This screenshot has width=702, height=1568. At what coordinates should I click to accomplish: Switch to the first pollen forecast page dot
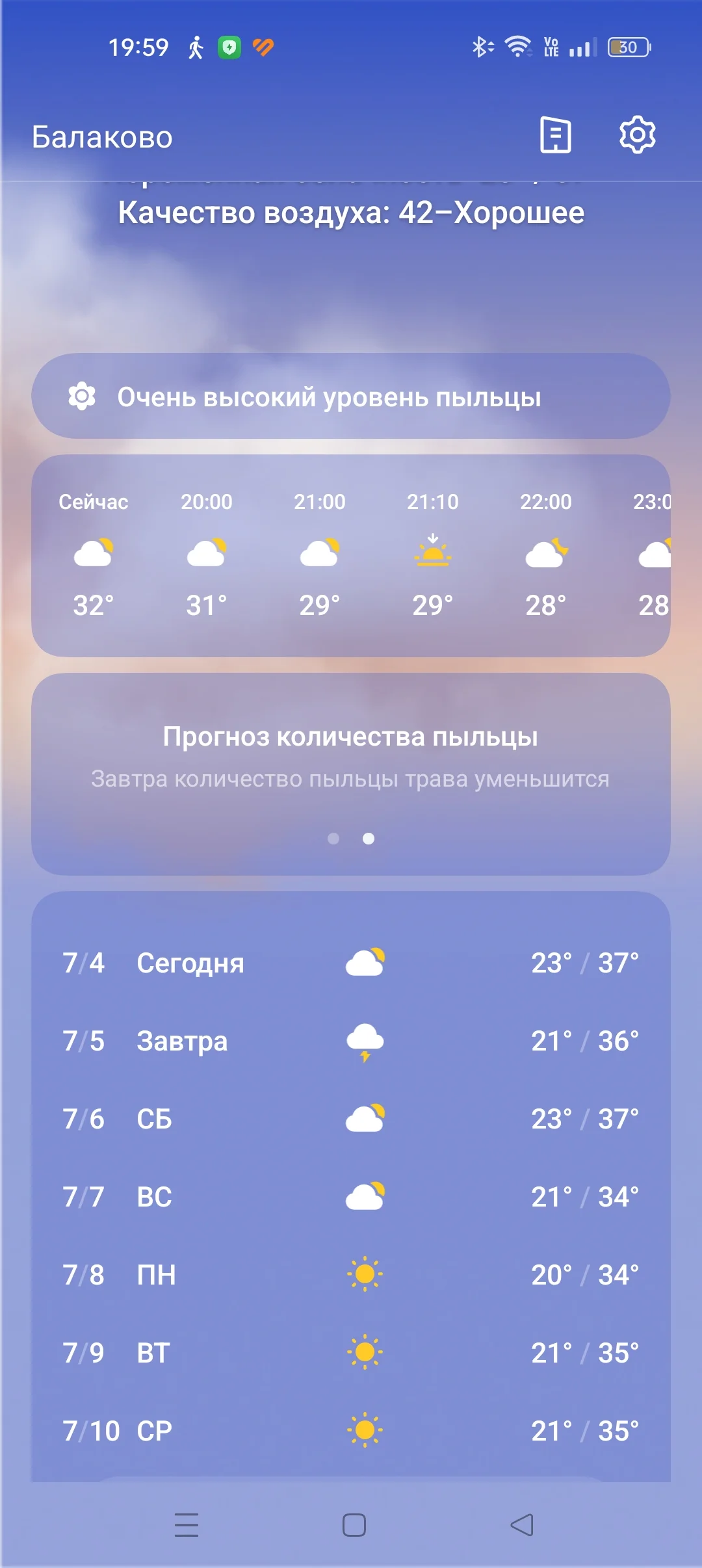[334, 839]
